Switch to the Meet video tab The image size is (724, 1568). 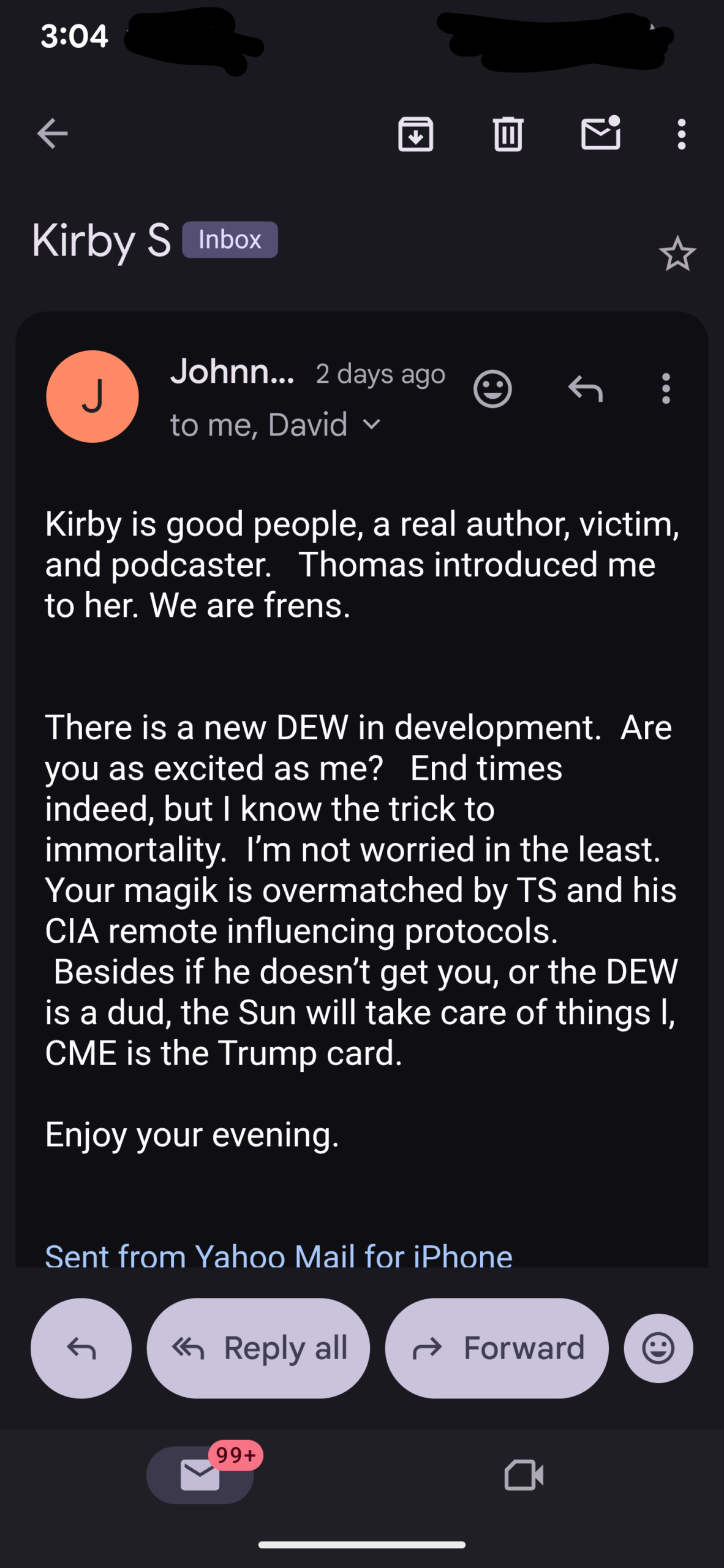(x=524, y=1475)
